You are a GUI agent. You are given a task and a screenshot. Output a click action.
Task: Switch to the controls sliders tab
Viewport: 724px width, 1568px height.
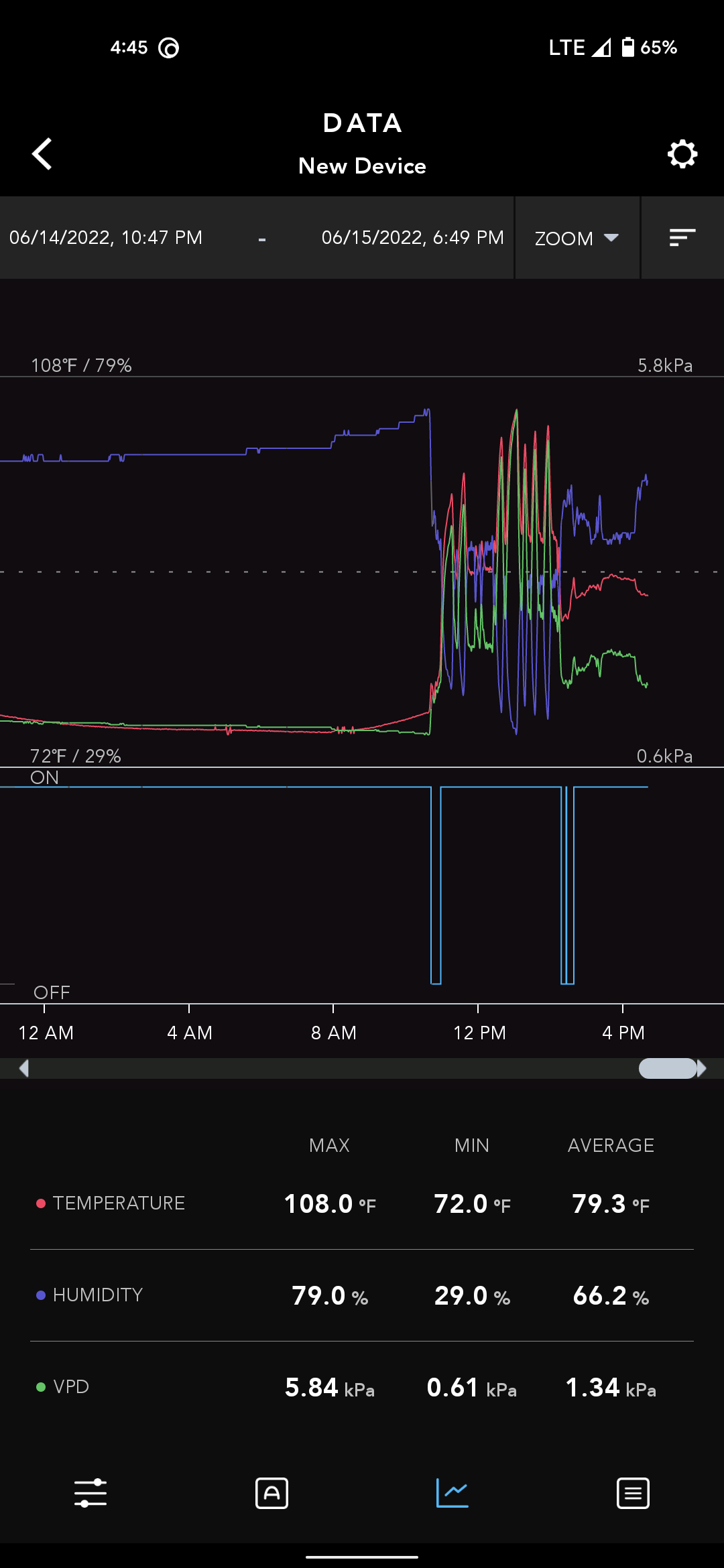point(90,1494)
